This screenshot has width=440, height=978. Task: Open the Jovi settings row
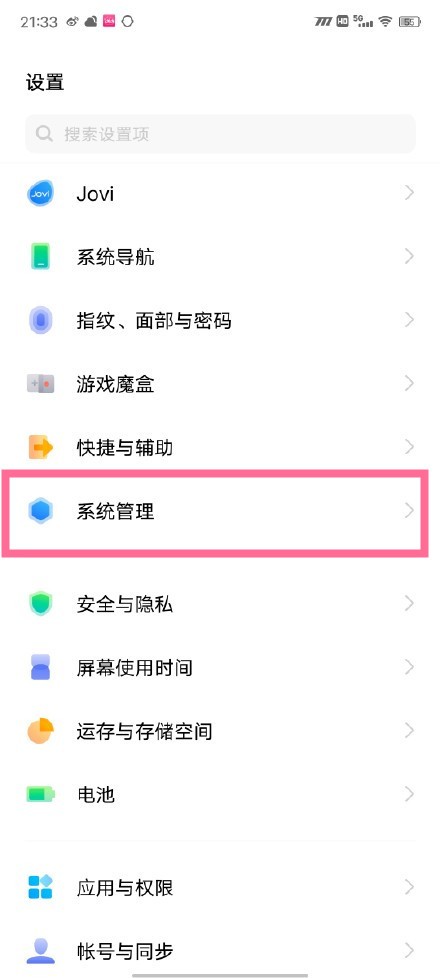click(x=220, y=193)
